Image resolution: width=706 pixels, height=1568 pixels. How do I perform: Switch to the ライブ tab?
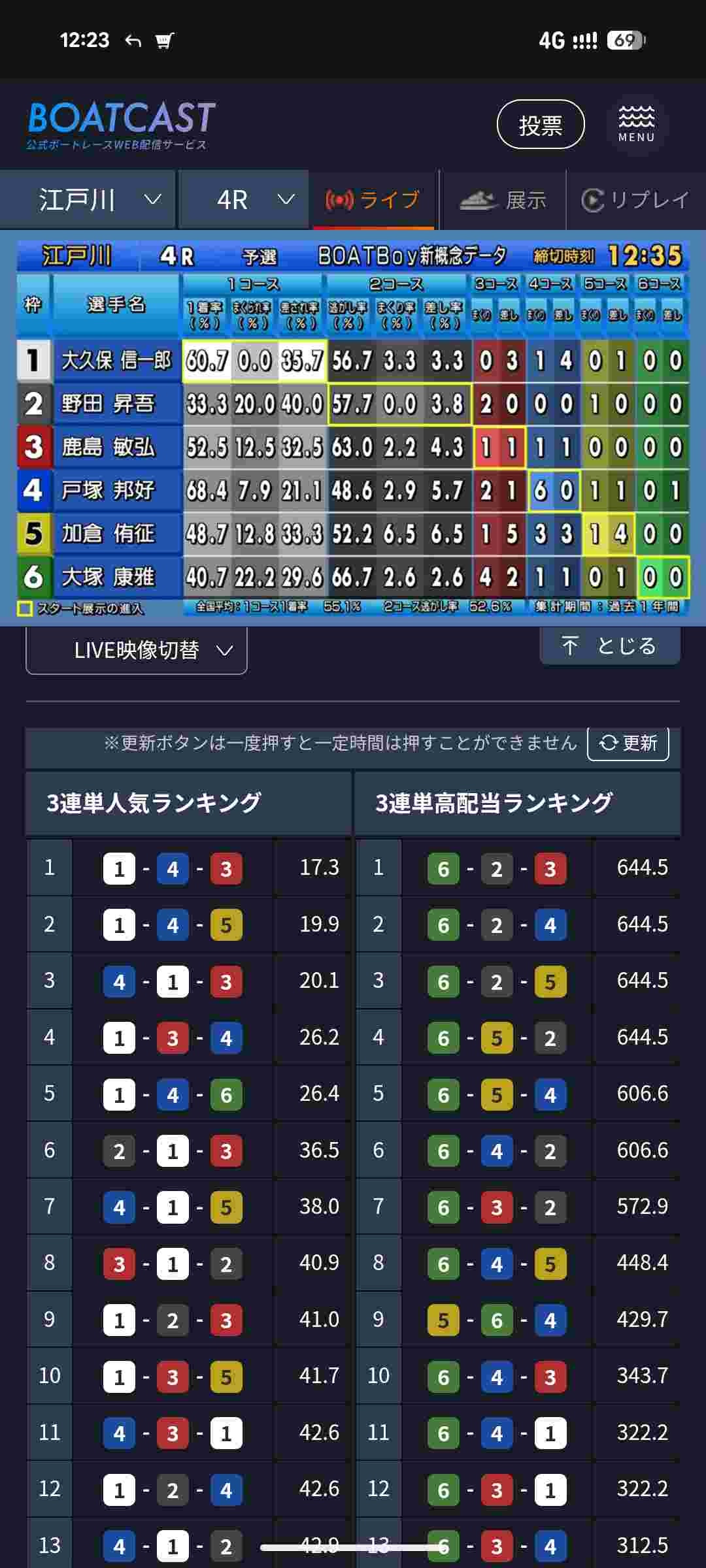coord(373,199)
